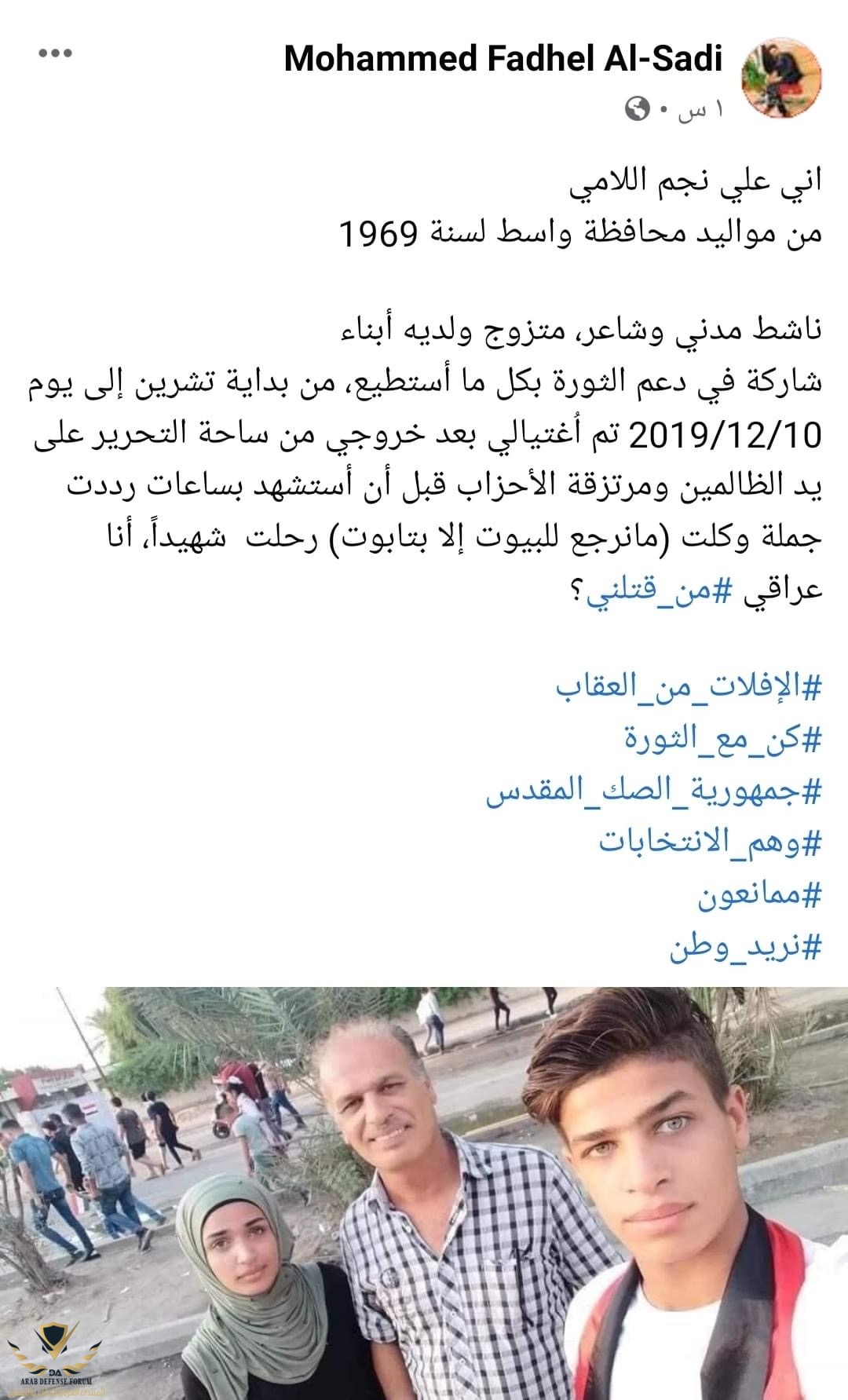Open the post's three-dot options menu
The height and width of the screenshot is (1400, 848).
click(55, 54)
